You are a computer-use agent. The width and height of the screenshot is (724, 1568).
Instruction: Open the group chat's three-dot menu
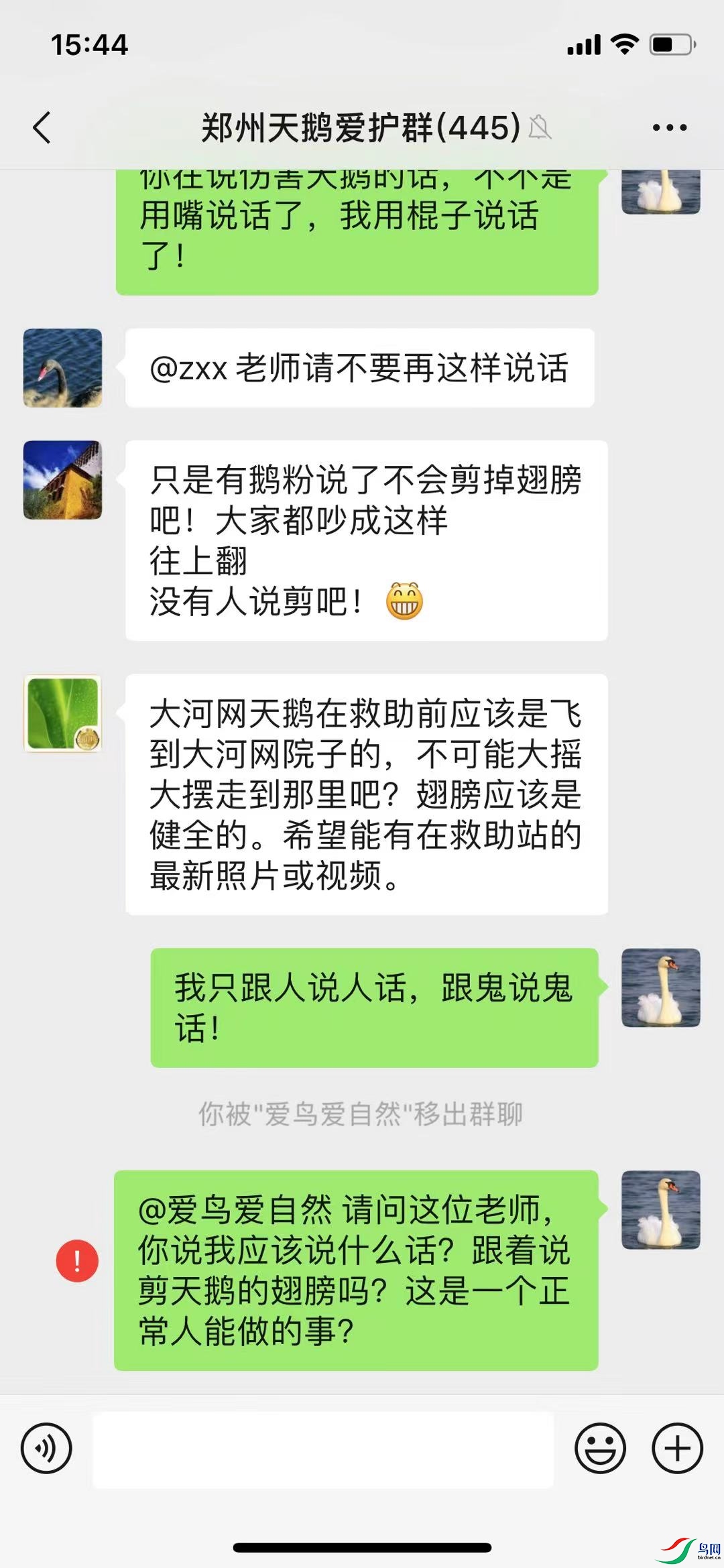coord(670,127)
